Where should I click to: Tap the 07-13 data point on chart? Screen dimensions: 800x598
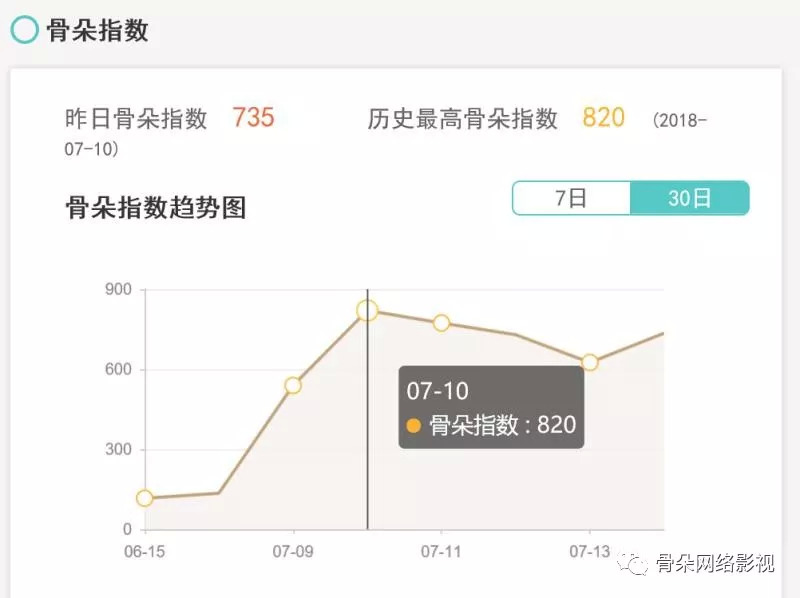[x=589, y=362]
